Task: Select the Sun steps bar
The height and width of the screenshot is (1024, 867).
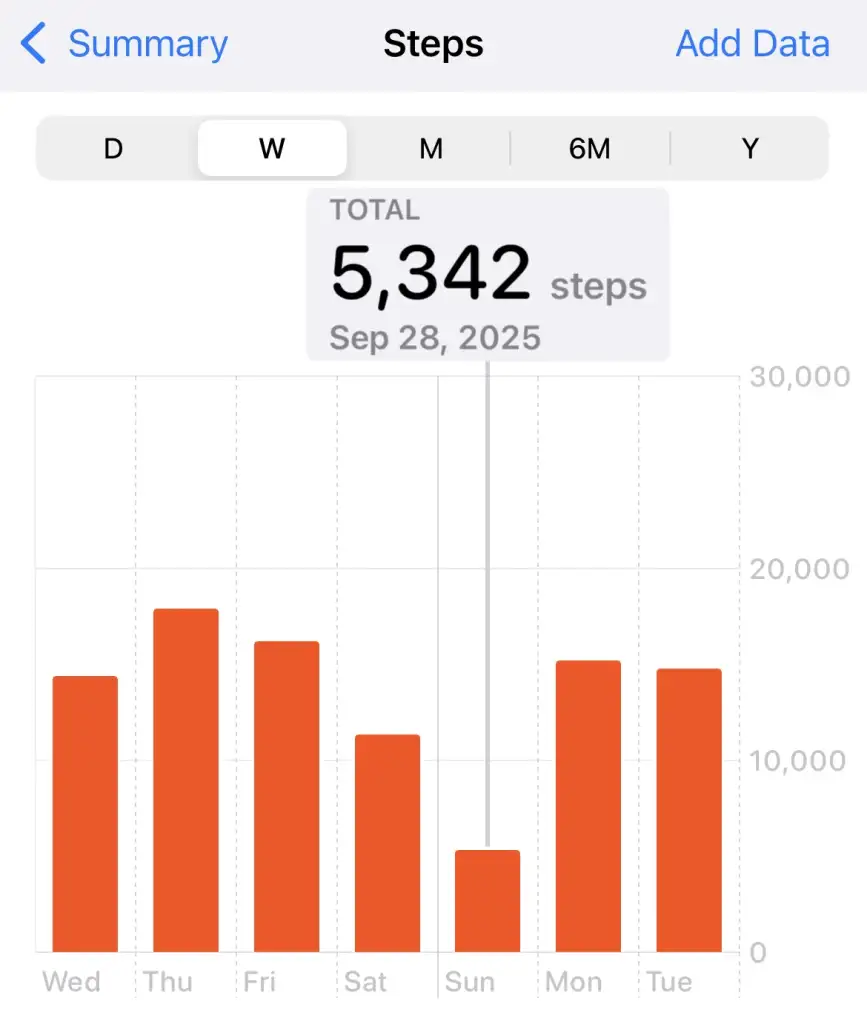Action: click(x=487, y=901)
